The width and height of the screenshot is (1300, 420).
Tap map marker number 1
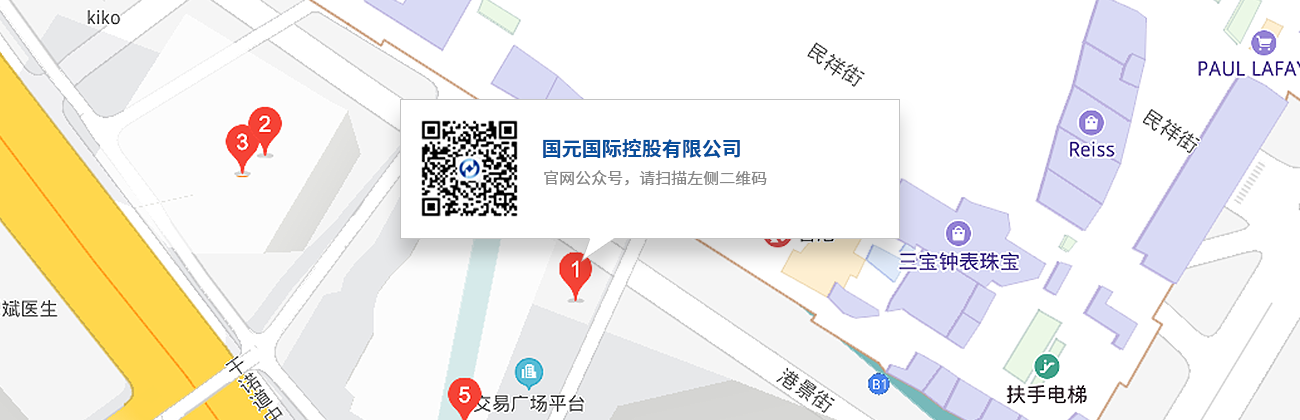pos(575,272)
